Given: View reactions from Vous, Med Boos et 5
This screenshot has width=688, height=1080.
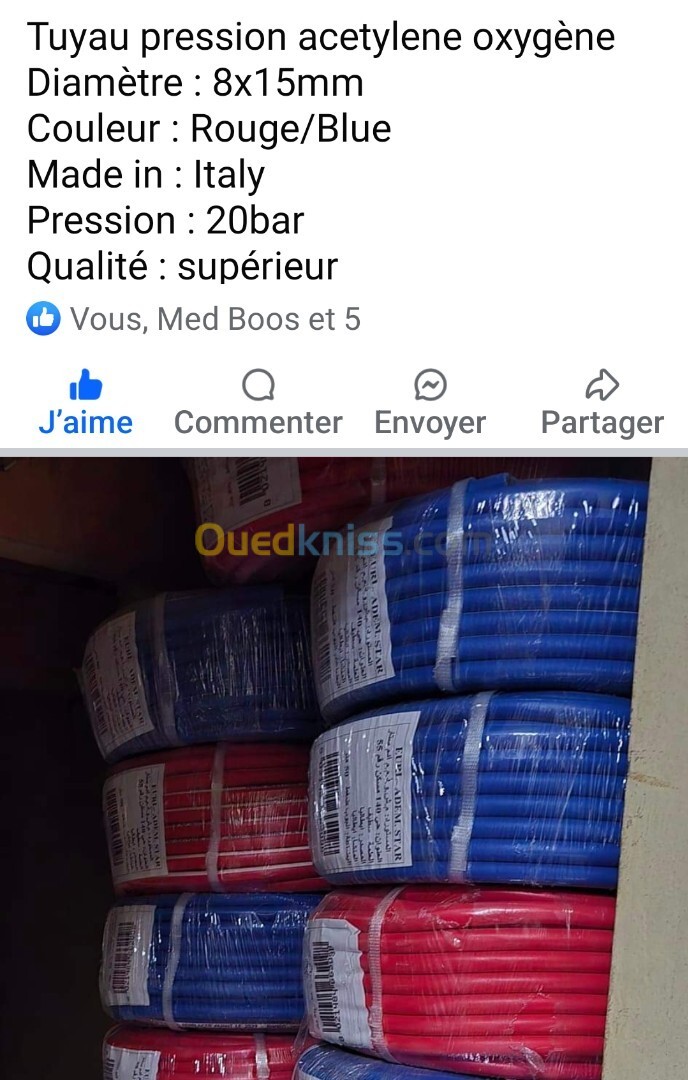Looking at the screenshot, I should click(194, 319).
